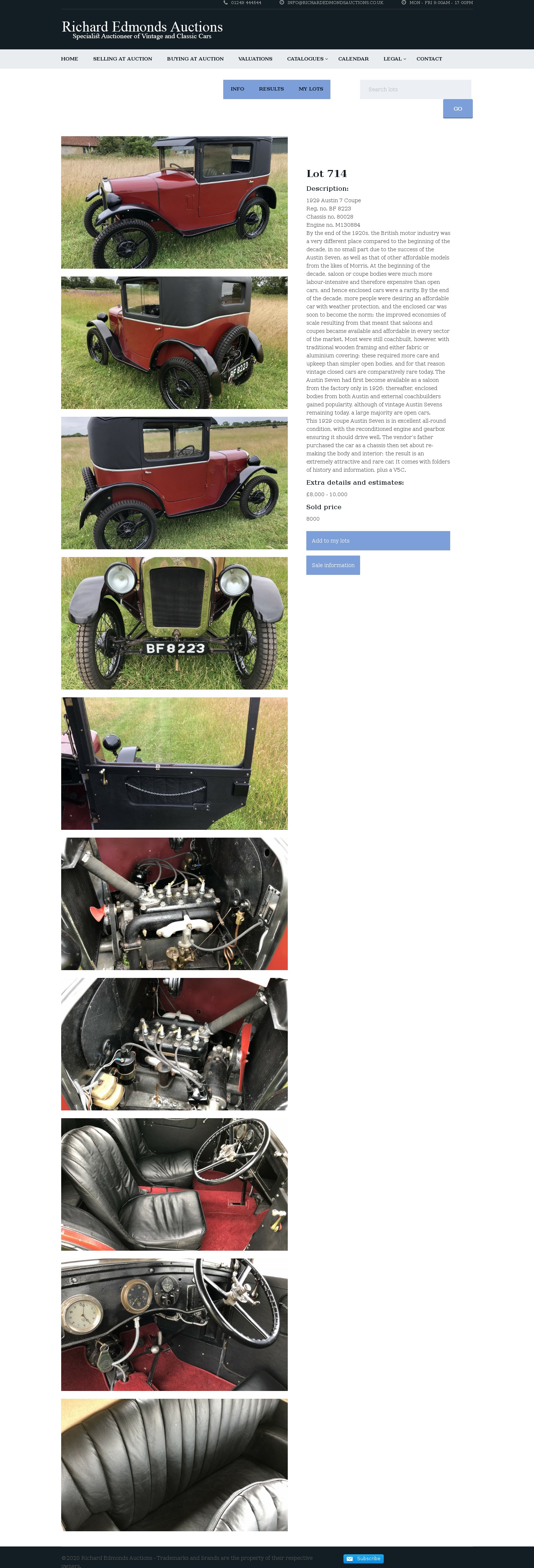Go to the Contact page
This screenshot has height=1568, width=534.
point(429,59)
